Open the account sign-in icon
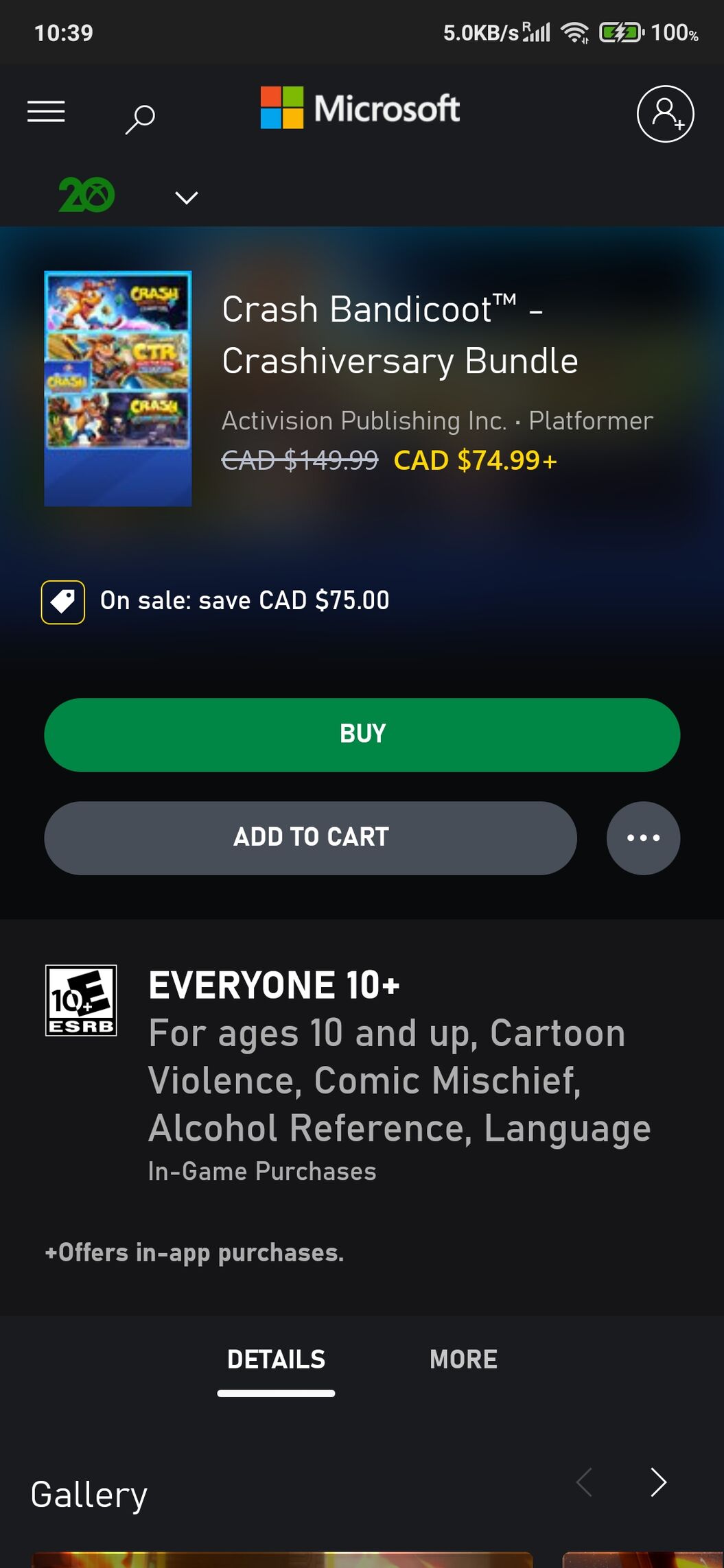This screenshot has width=724, height=1568. click(x=665, y=114)
